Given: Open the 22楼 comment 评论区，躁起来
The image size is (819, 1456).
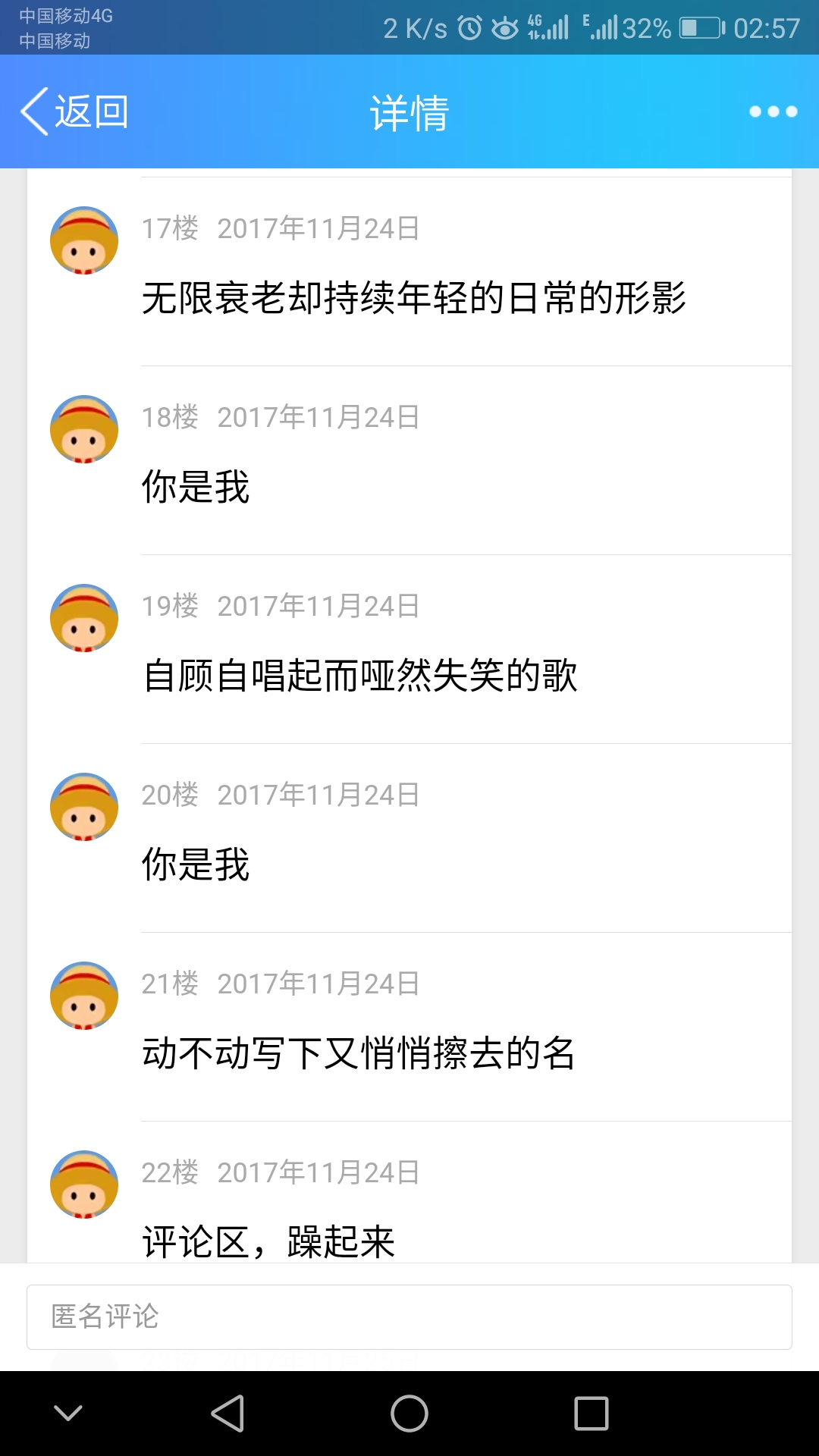Looking at the screenshot, I should [268, 1241].
